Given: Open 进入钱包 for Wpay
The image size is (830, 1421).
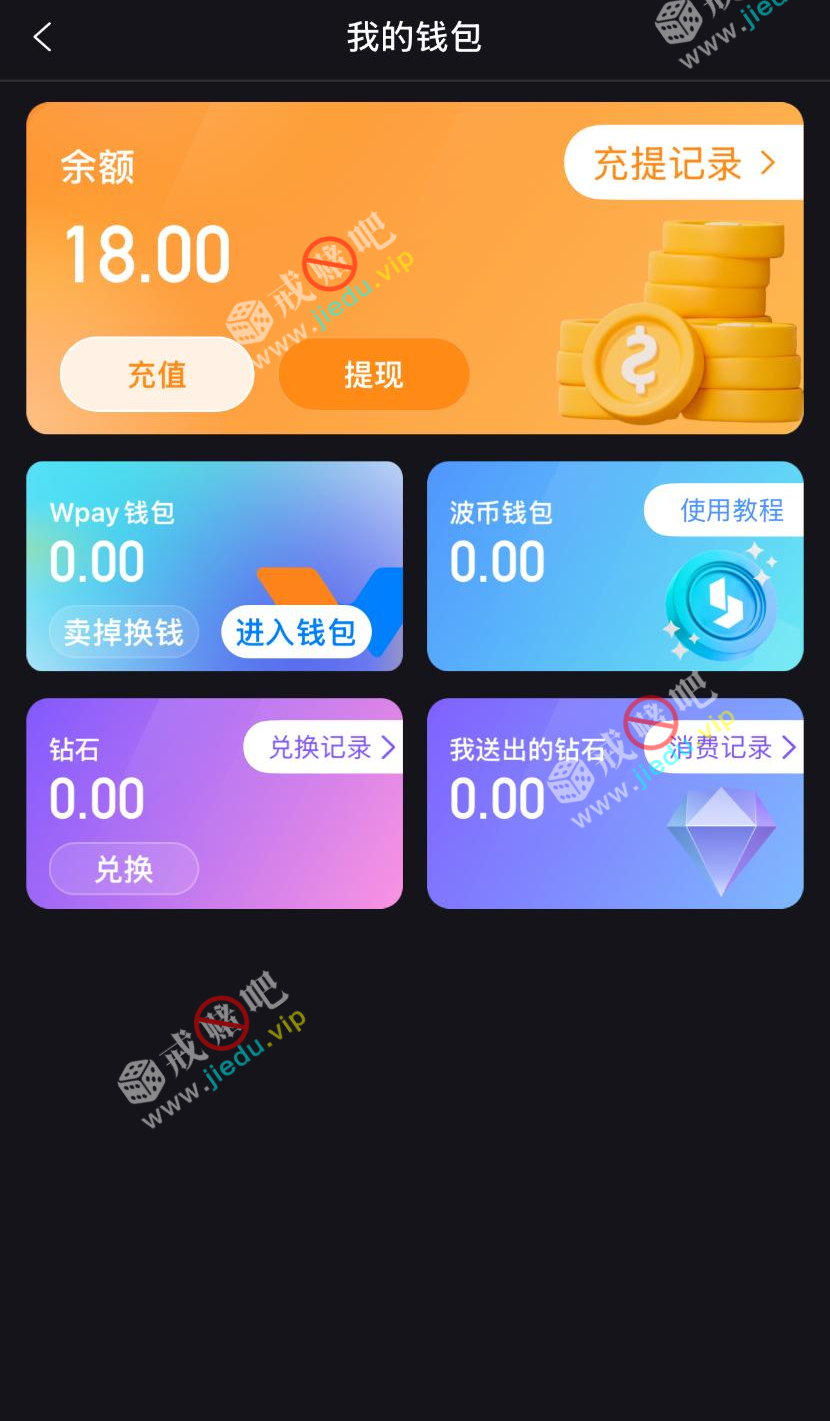Looking at the screenshot, I should pos(296,632).
